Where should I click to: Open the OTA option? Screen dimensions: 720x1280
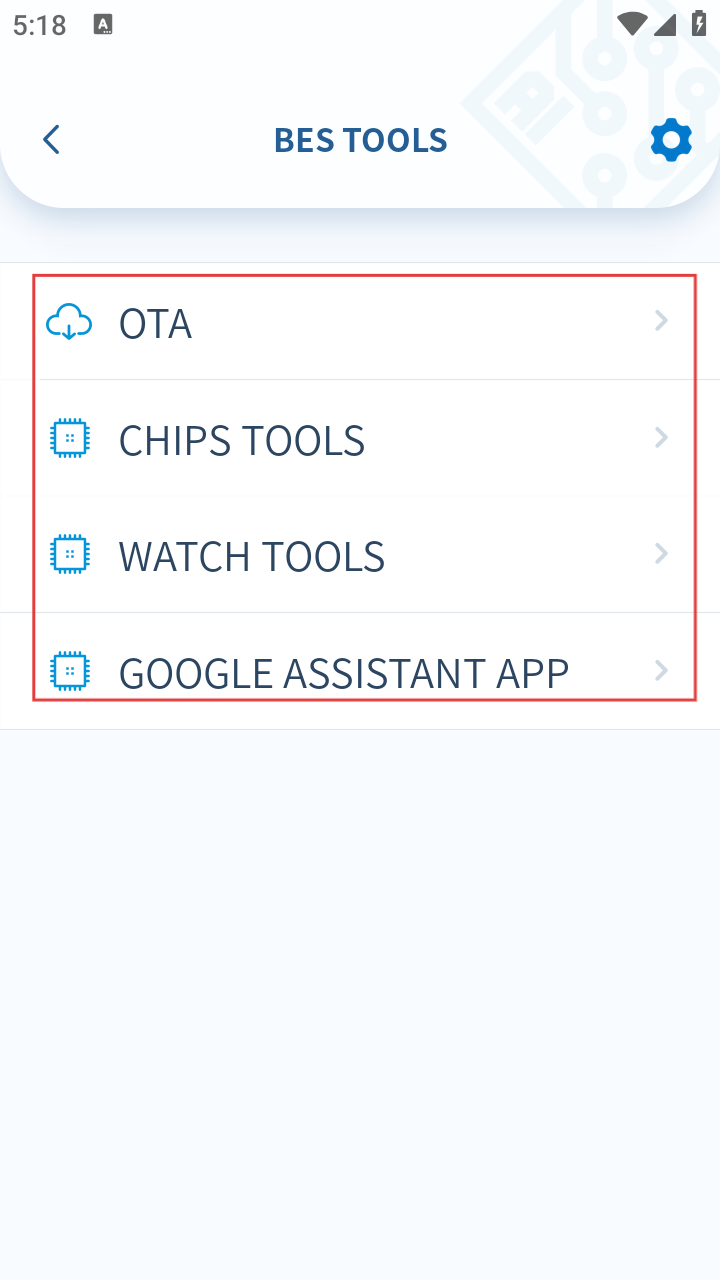click(360, 322)
